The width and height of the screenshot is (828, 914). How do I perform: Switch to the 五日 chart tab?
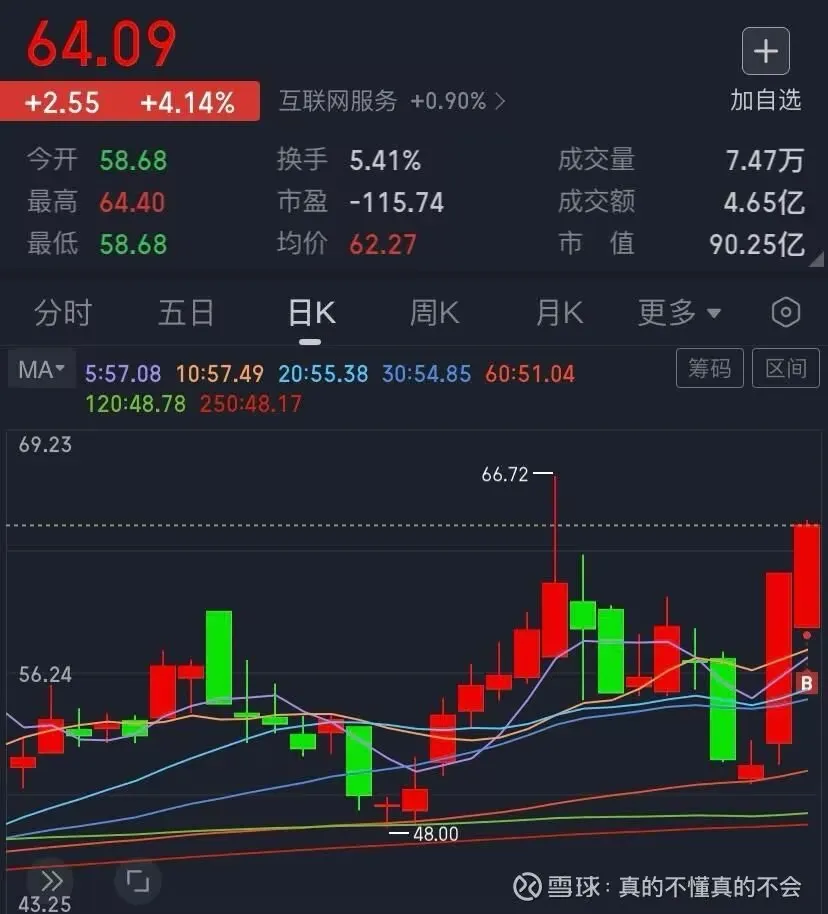point(186,313)
